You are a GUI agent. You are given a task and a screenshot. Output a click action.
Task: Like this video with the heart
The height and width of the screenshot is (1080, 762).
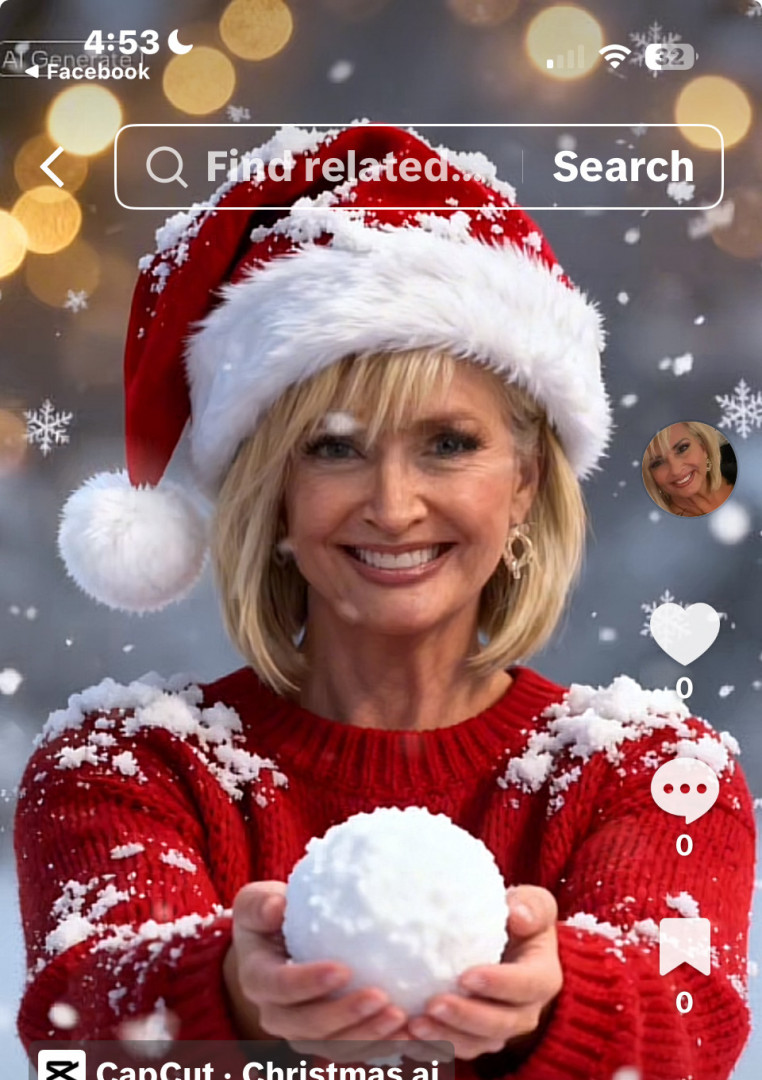684,633
